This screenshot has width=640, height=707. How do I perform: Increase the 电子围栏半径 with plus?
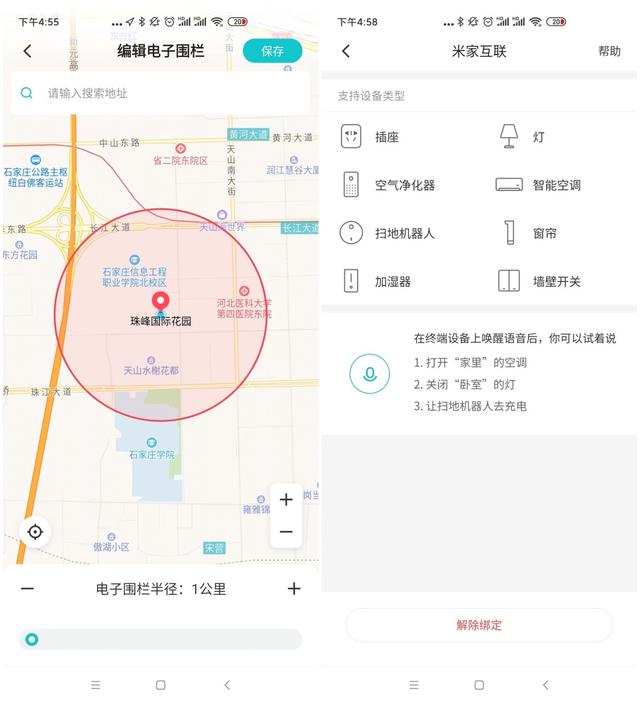(x=294, y=589)
